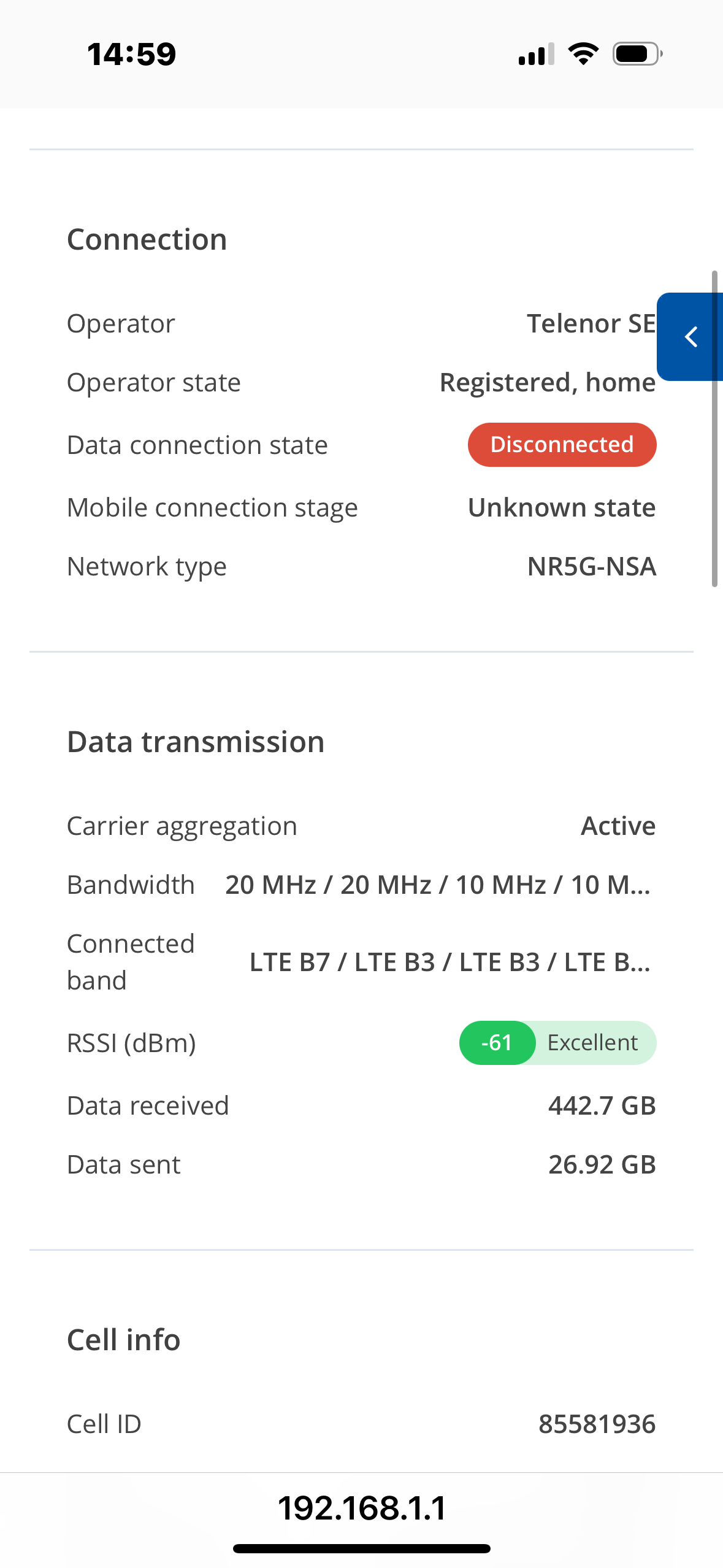The height and width of the screenshot is (1568, 723).
Task: Tap the 192.168.1.1 address bar
Action: [x=362, y=1508]
